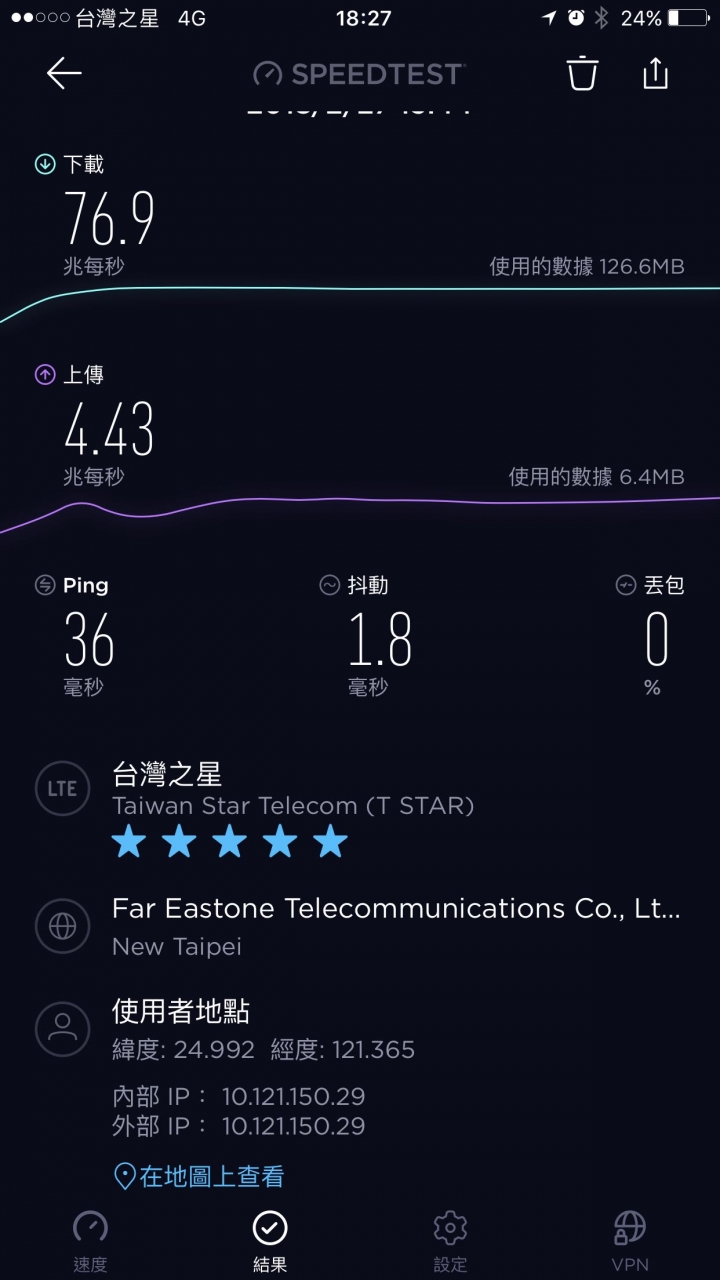Switch to the 速度 tab
720x1280 pixels.
pyautogui.click(x=90, y=1241)
